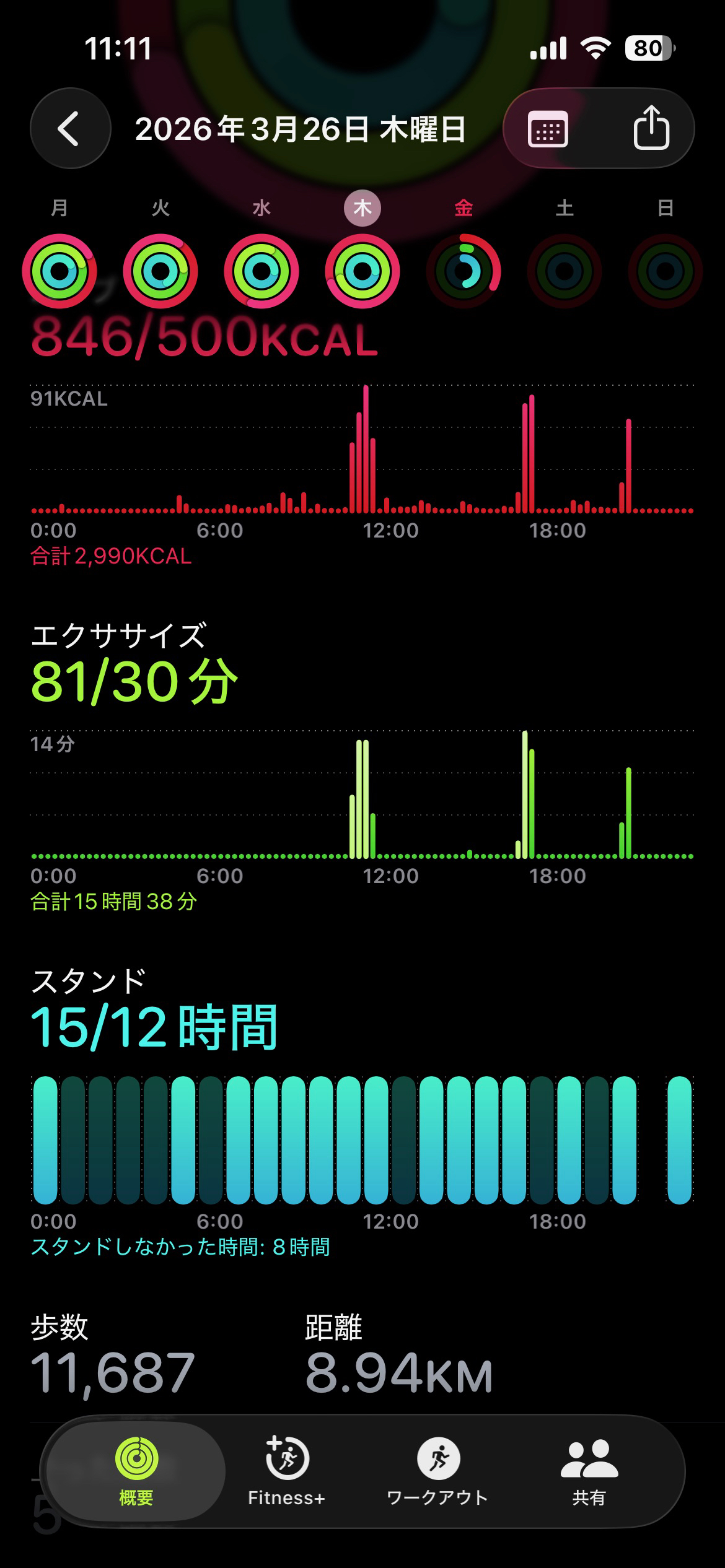
Task: Go back with the top-left arrow
Action: (70, 129)
